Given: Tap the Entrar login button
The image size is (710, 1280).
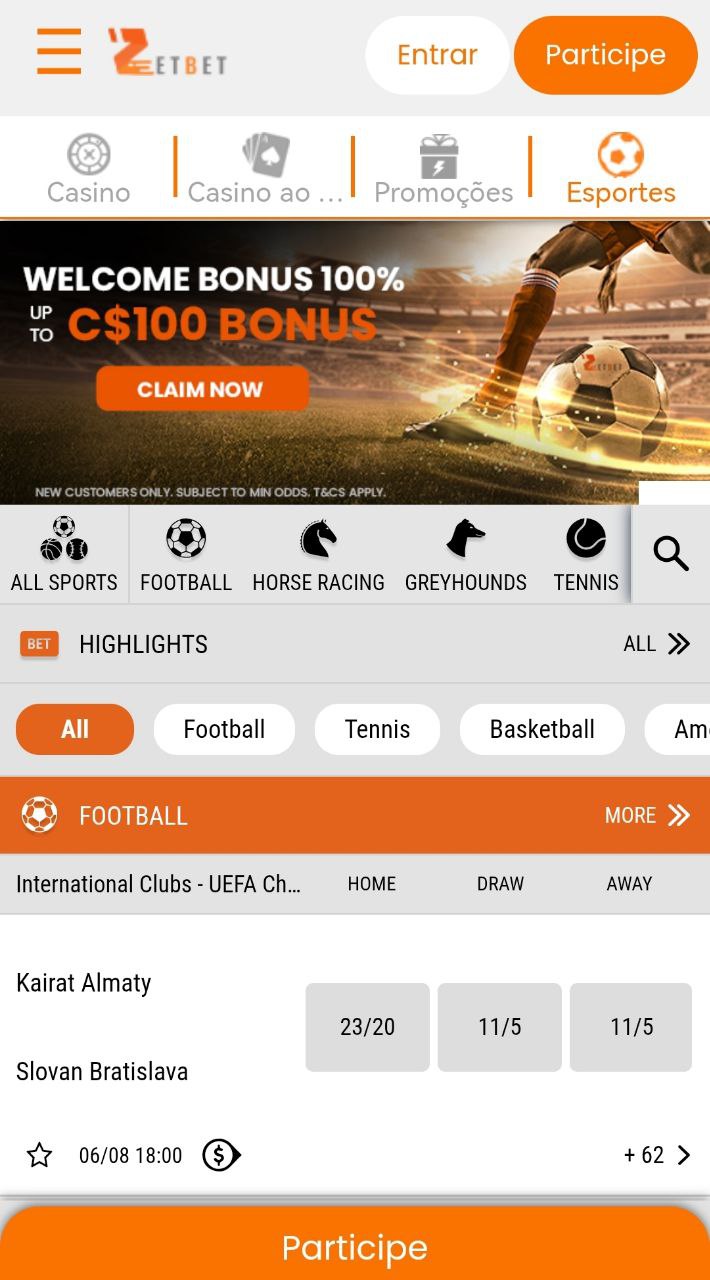Looking at the screenshot, I should tap(437, 55).
